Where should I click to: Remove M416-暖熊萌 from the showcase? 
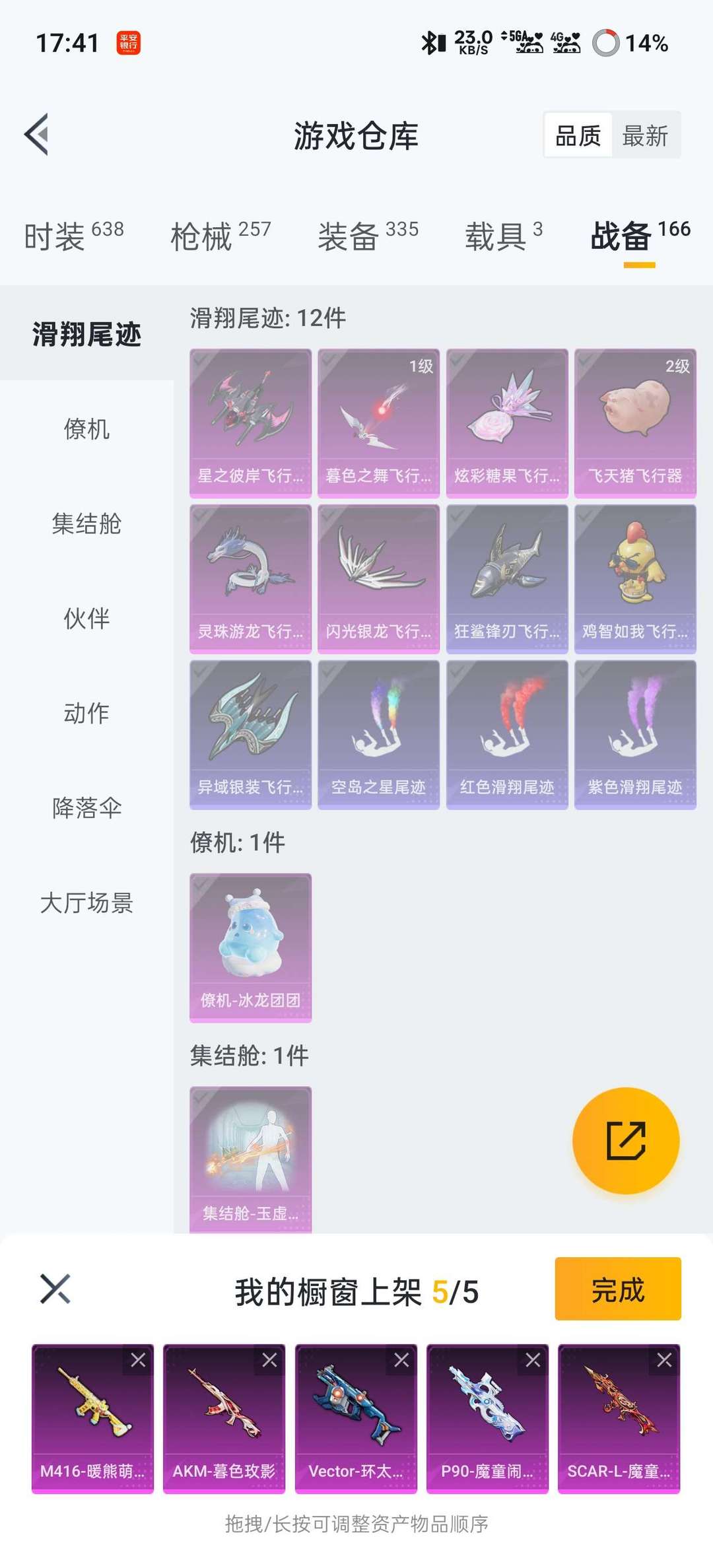click(138, 1360)
